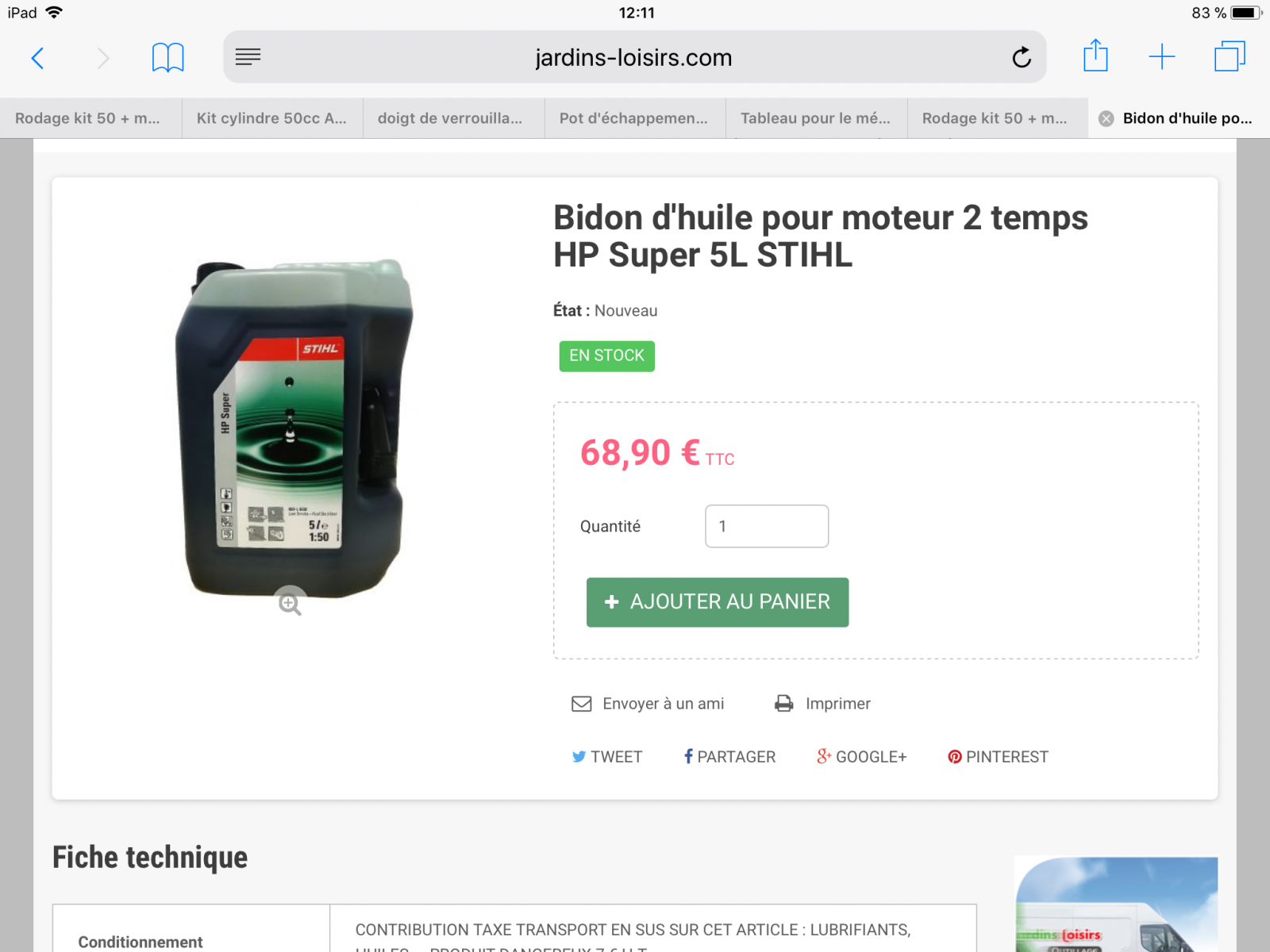The width and height of the screenshot is (1270, 952).
Task: Go back to the previous page
Action: (37, 58)
